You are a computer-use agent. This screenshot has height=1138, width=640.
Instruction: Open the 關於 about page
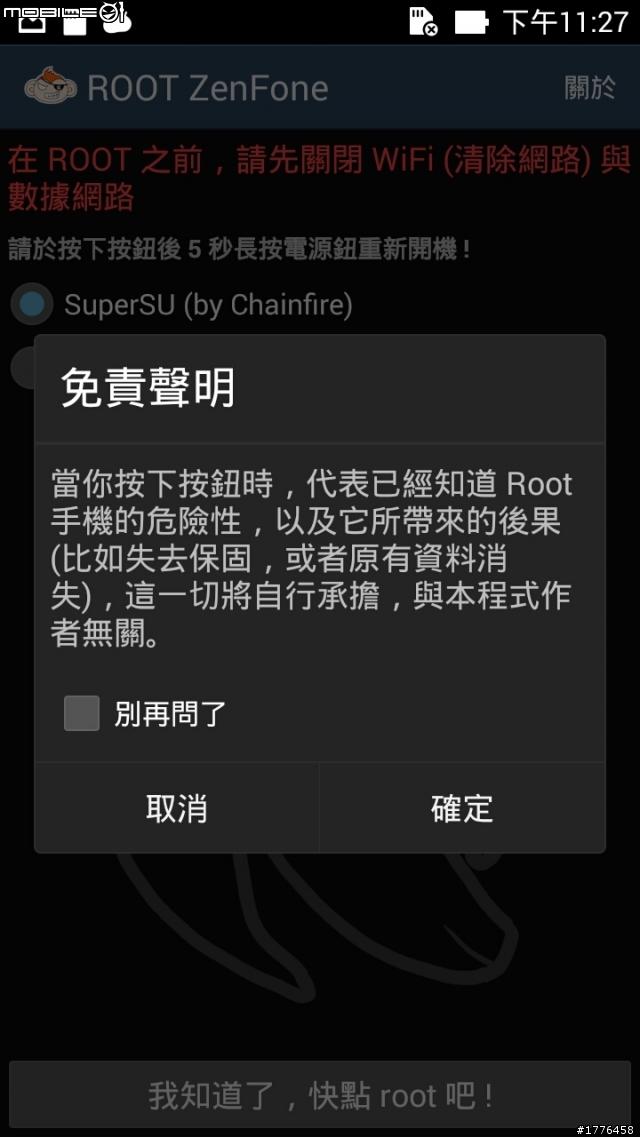coord(590,88)
